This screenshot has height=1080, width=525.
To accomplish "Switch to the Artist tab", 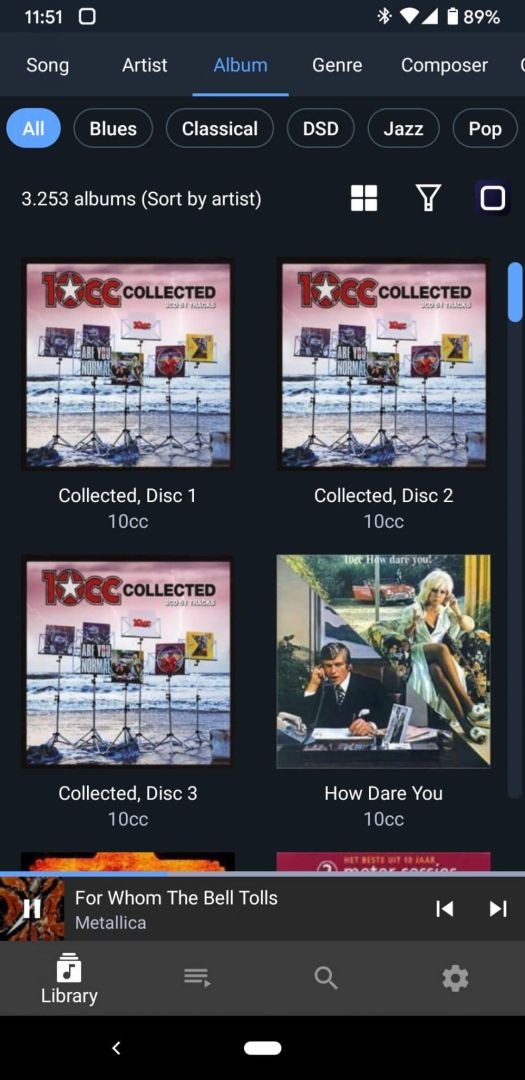I will point(145,65).
